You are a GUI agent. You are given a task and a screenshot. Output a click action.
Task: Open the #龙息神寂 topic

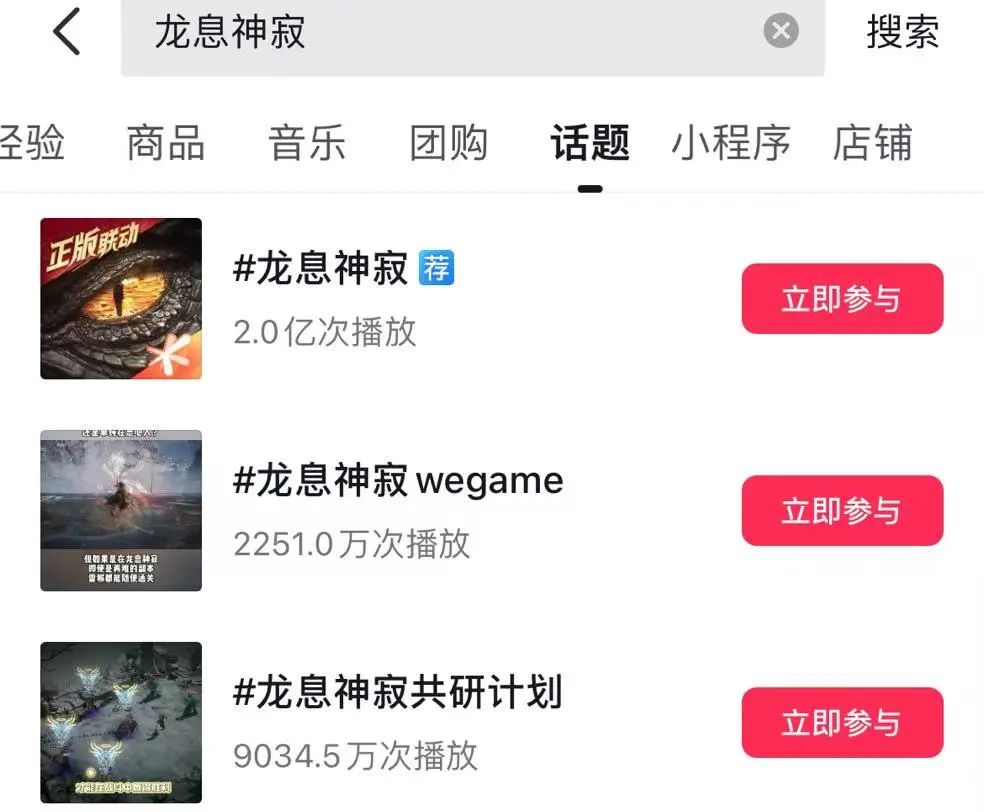pos(320,270)
